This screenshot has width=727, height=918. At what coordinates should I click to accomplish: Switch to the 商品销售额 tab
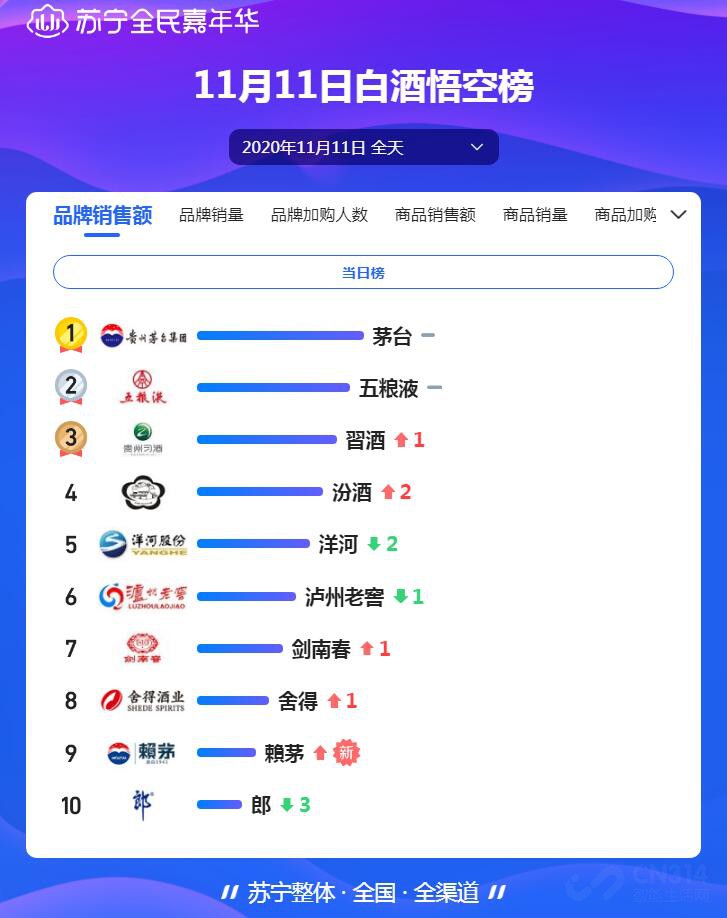(x=435, y=215)
